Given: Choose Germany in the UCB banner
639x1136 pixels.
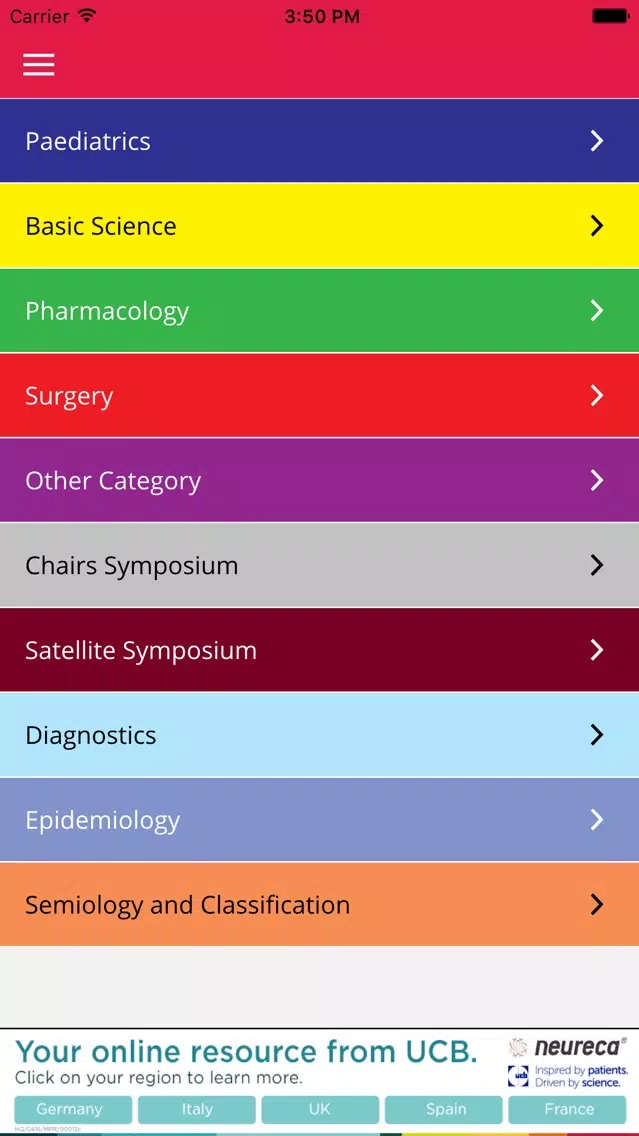Looking at the screenshot, I should click(x=73, y=1109).
